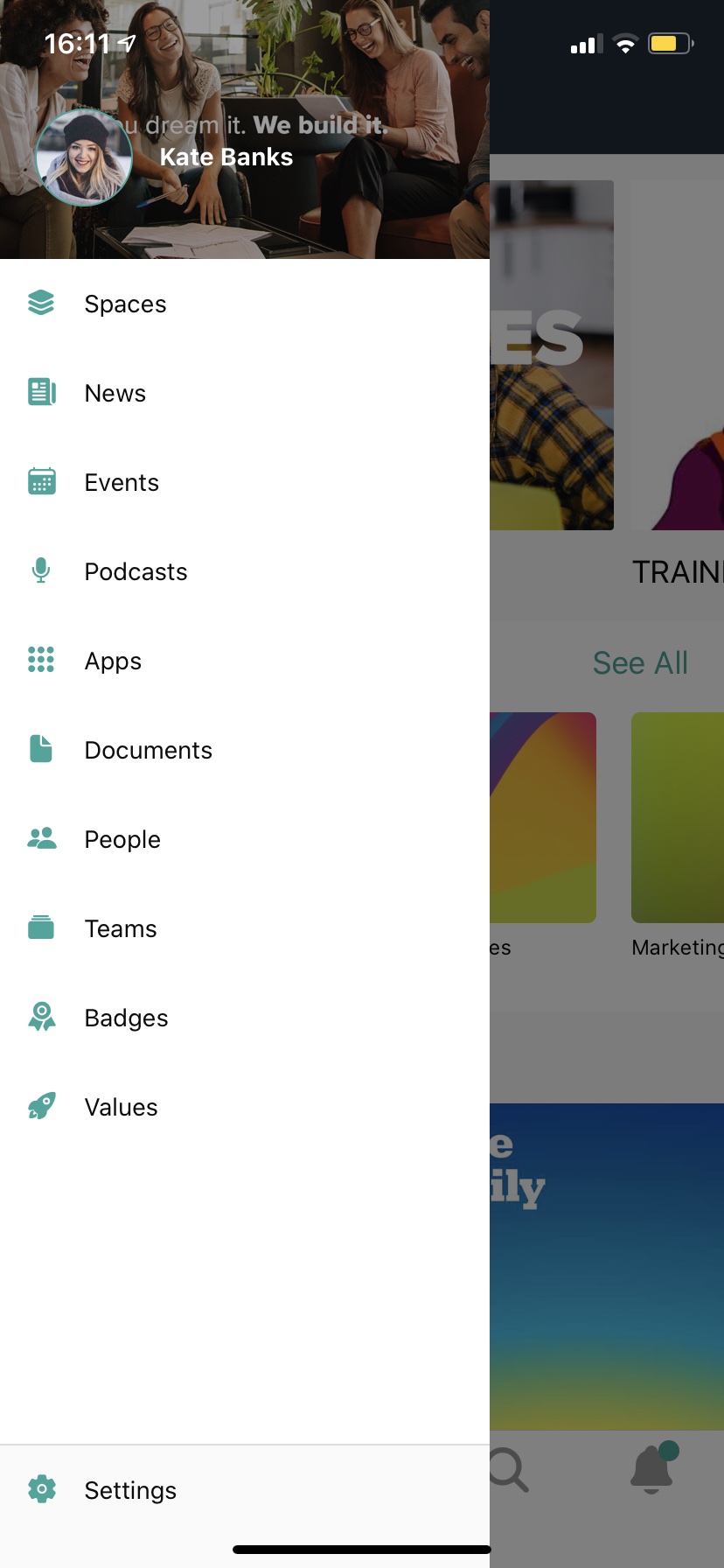View Documents
The height and width of the screenshot is (1568, 724).
click(148, 750)
